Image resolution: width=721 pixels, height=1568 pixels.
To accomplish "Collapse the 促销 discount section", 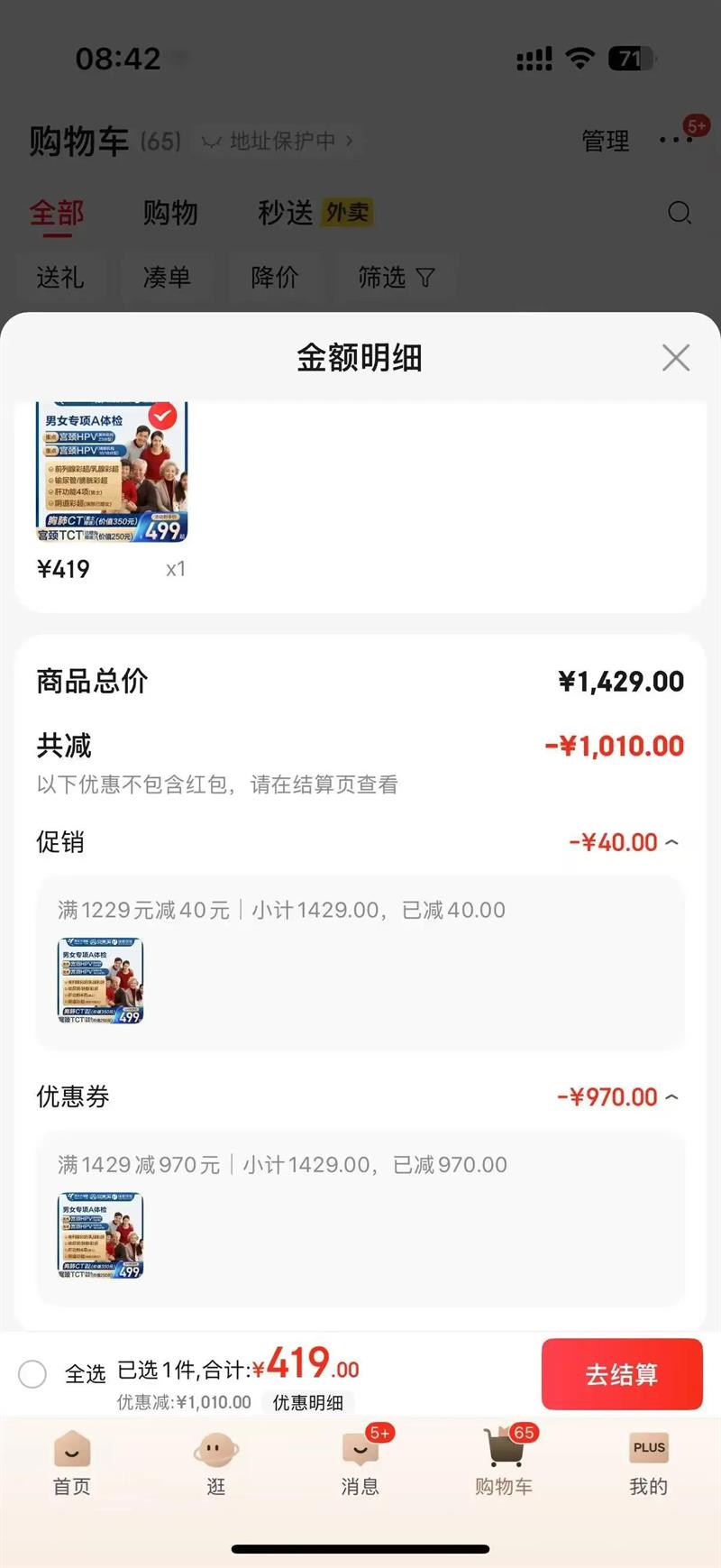I will point(671,842).
